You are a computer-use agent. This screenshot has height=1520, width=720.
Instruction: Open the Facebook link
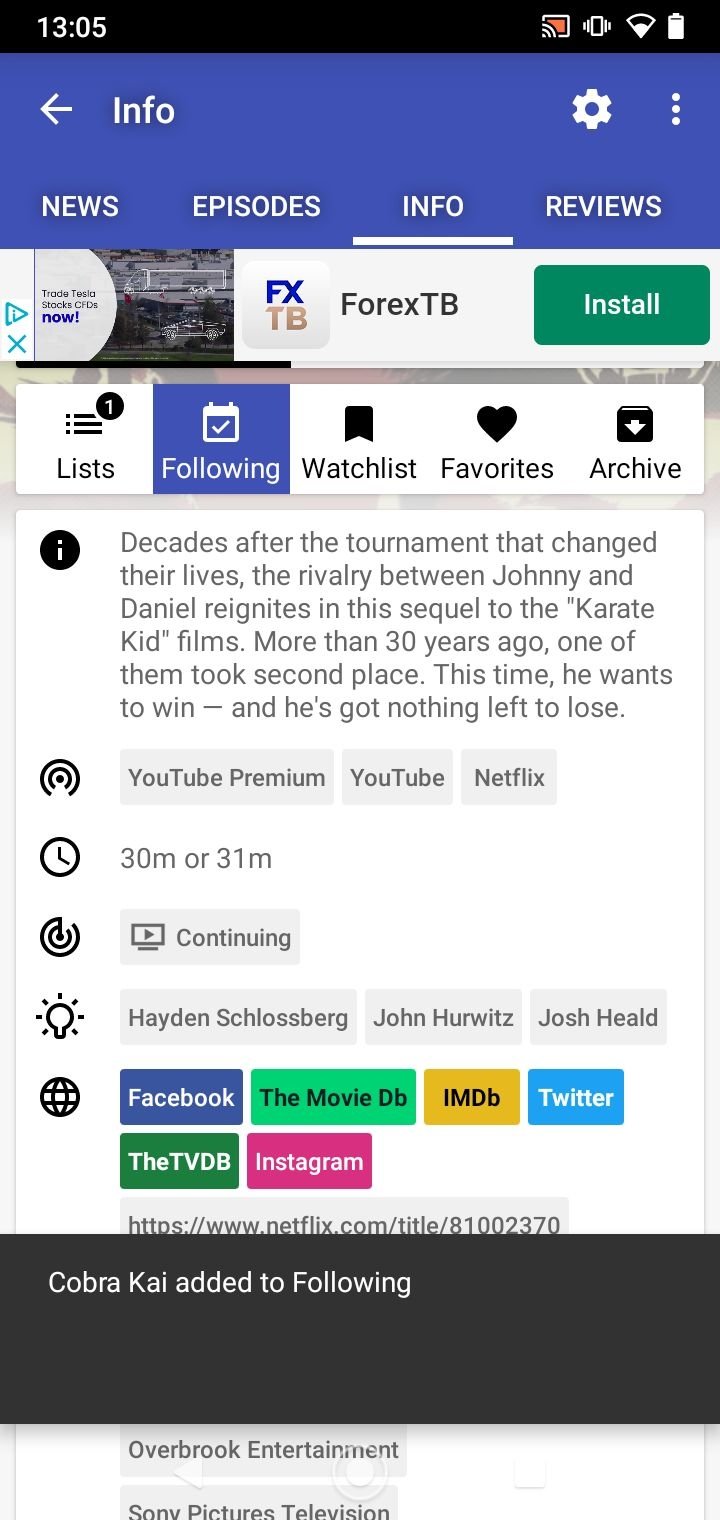tap(181, 1097)
